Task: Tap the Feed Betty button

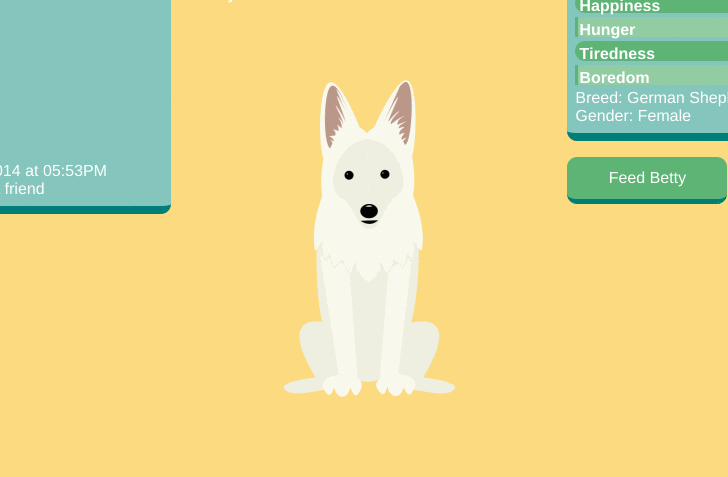Action: (x=647, y=179)
